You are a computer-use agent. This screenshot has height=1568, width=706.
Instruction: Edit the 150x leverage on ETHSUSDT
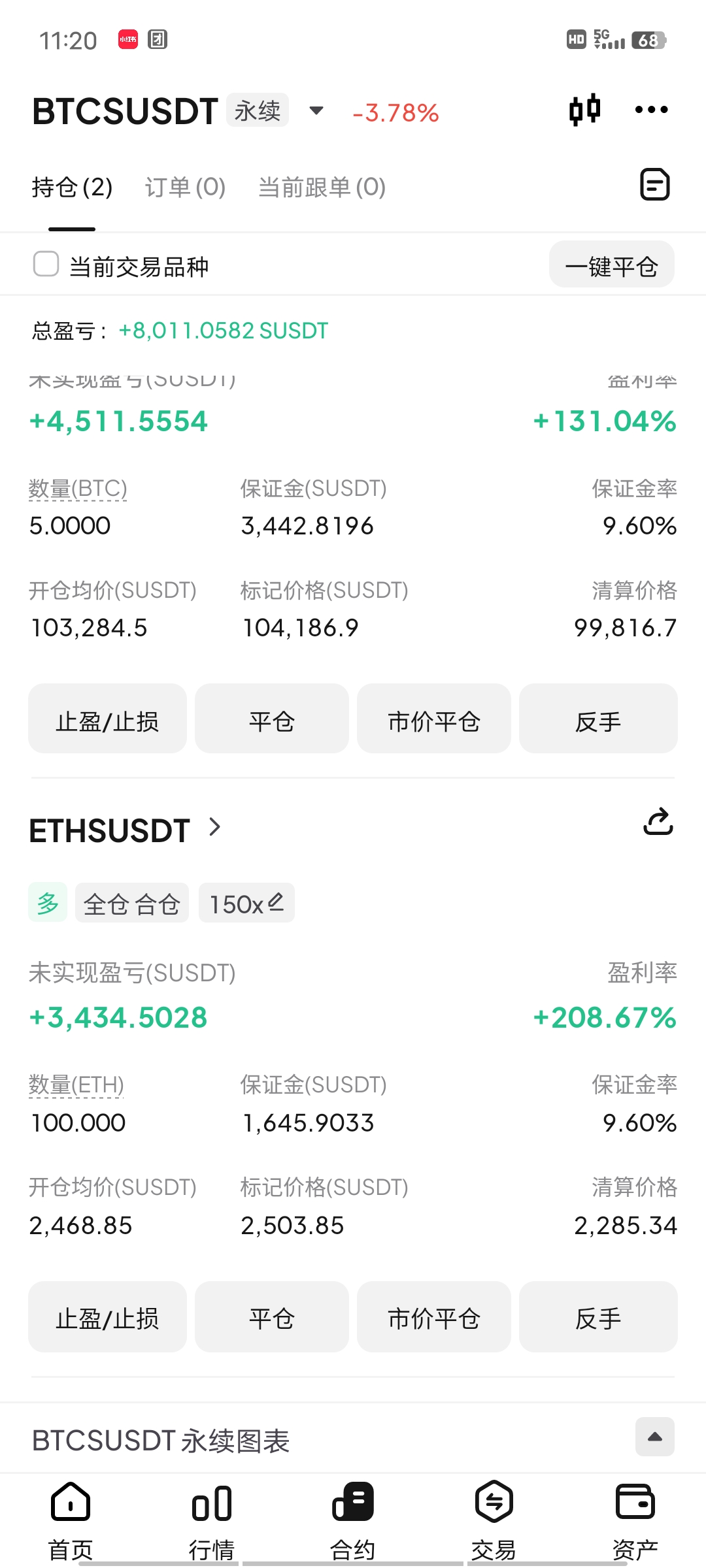click(246, 903)
